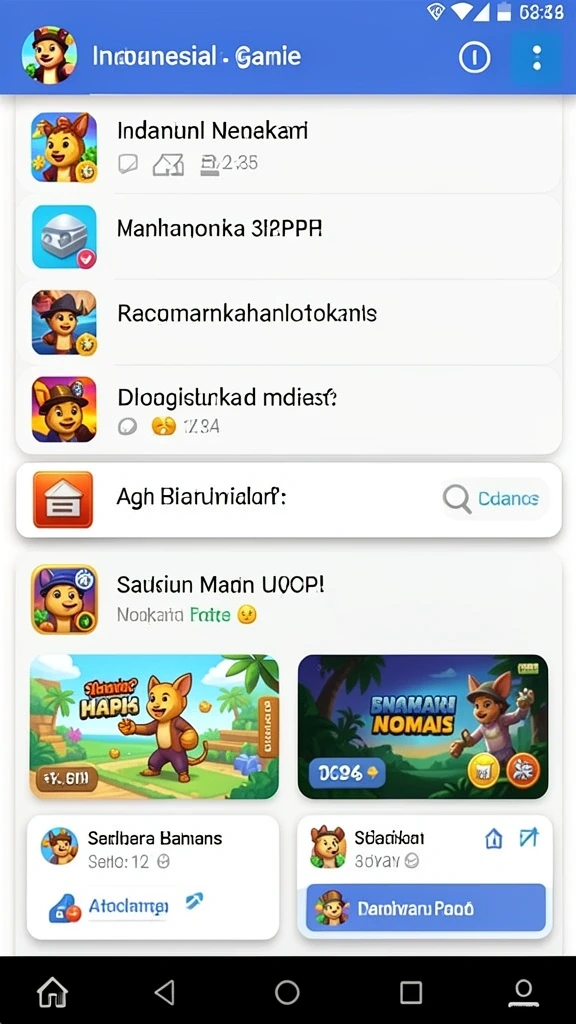Viewport: 576px width, 1024px height.
Task: Open the NOMAIS game banner
Action: (x=423, y=727)
